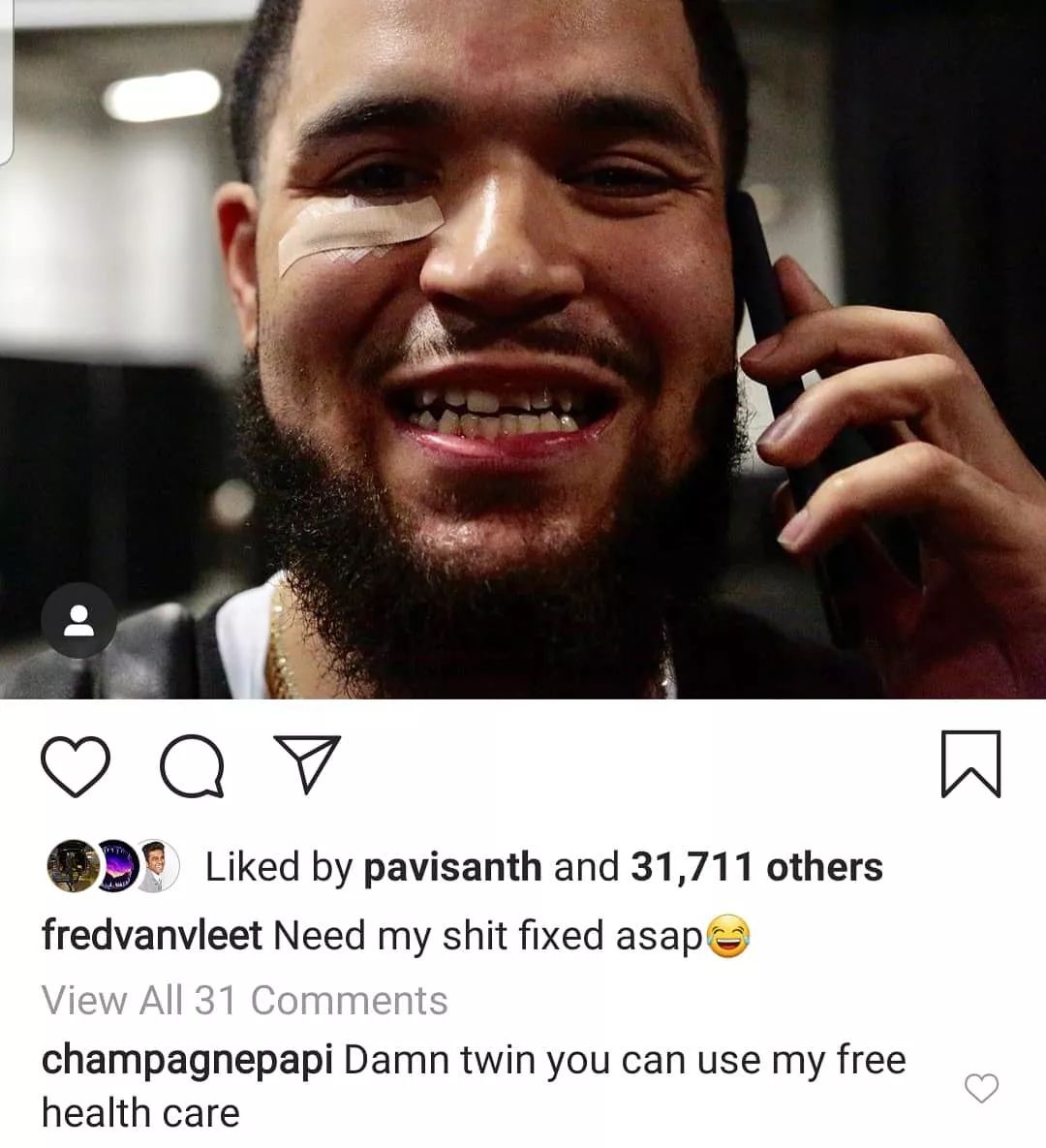The height and width of the screenshot is (1148, 1046).
Task: Like champagnepapi's comment
Action: coord(981,1088)
